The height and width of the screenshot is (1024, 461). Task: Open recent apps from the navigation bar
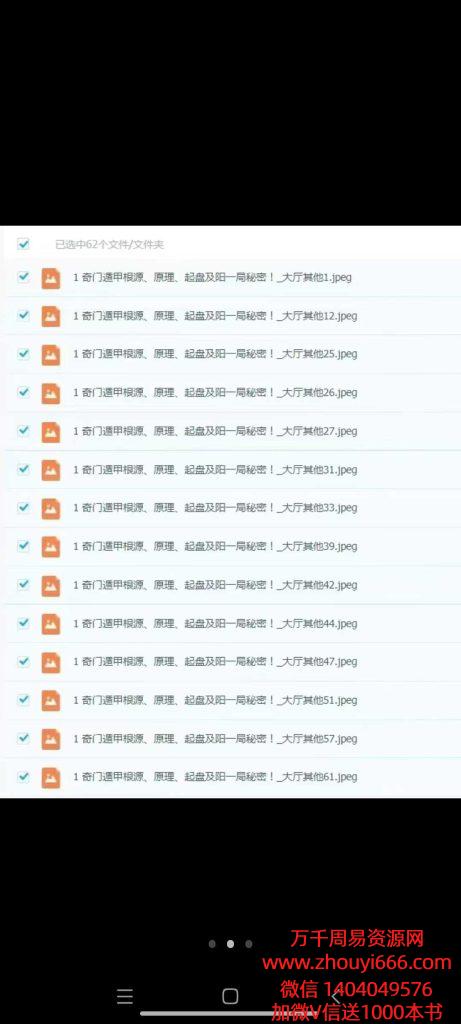click(x=125, y=996)
